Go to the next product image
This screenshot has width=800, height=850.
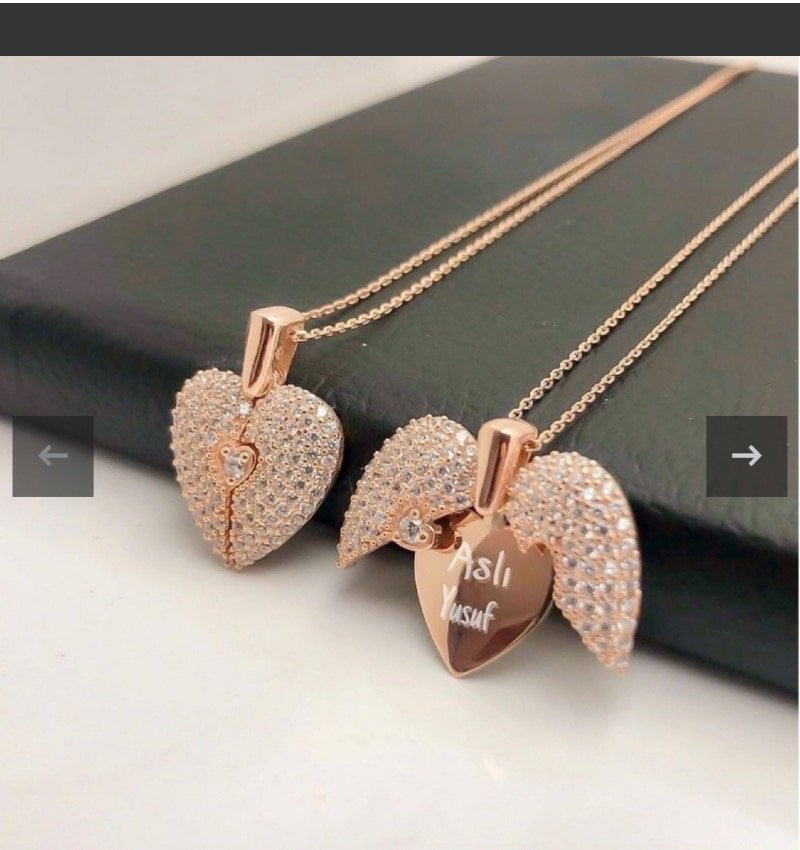tap(746, 456)
